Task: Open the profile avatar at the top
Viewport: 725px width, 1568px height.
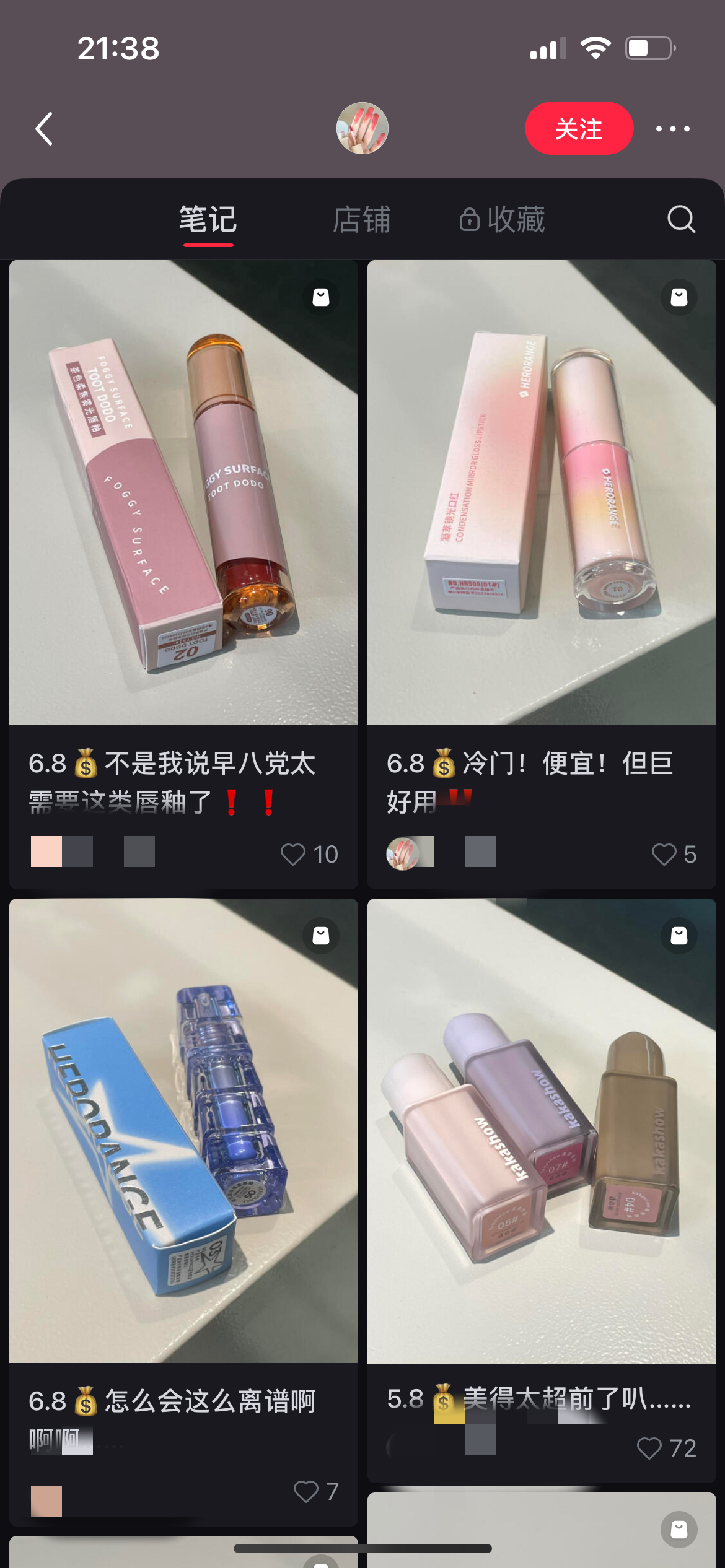Action: tap(362, 127)
